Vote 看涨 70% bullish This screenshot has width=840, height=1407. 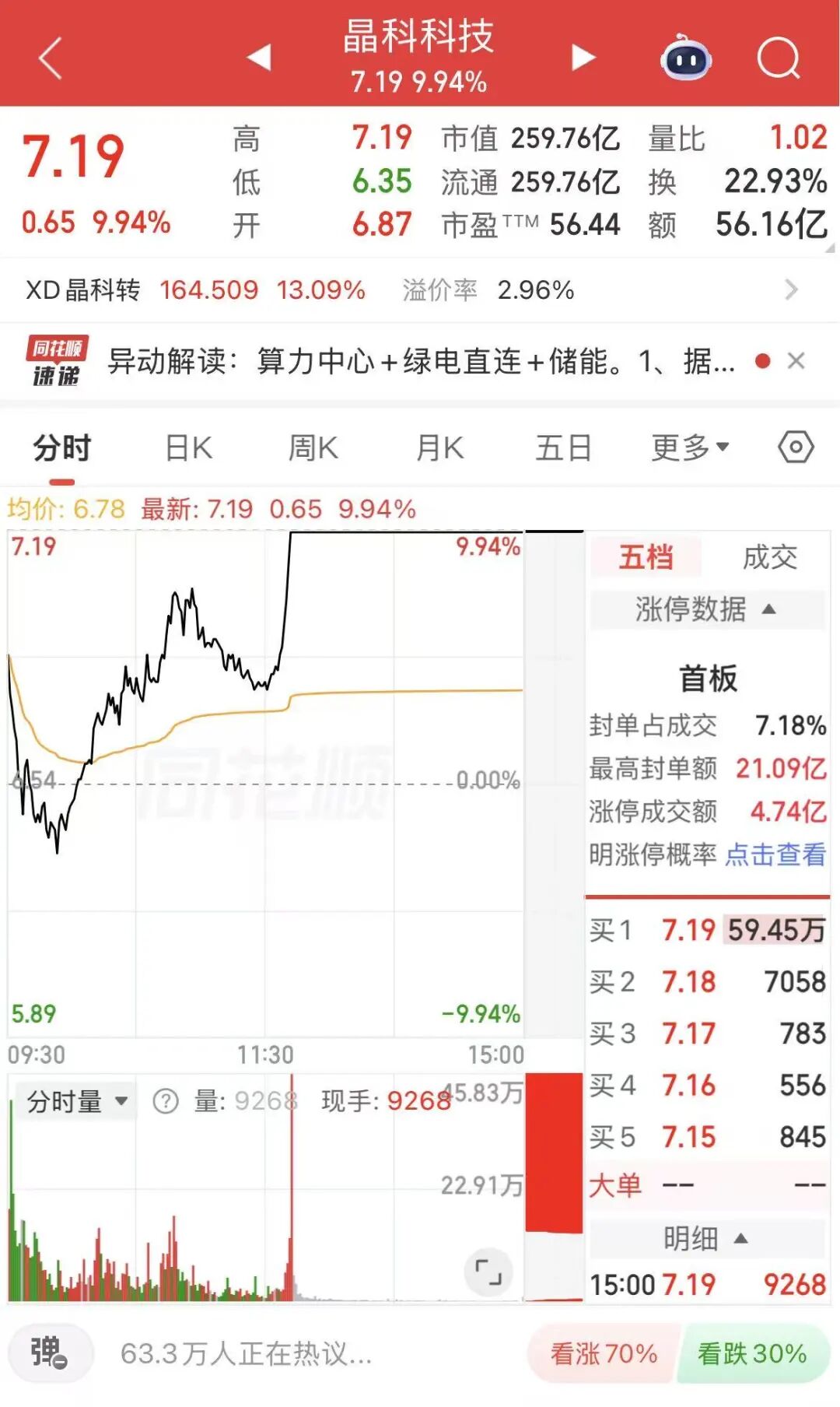tap(604, 1354)
